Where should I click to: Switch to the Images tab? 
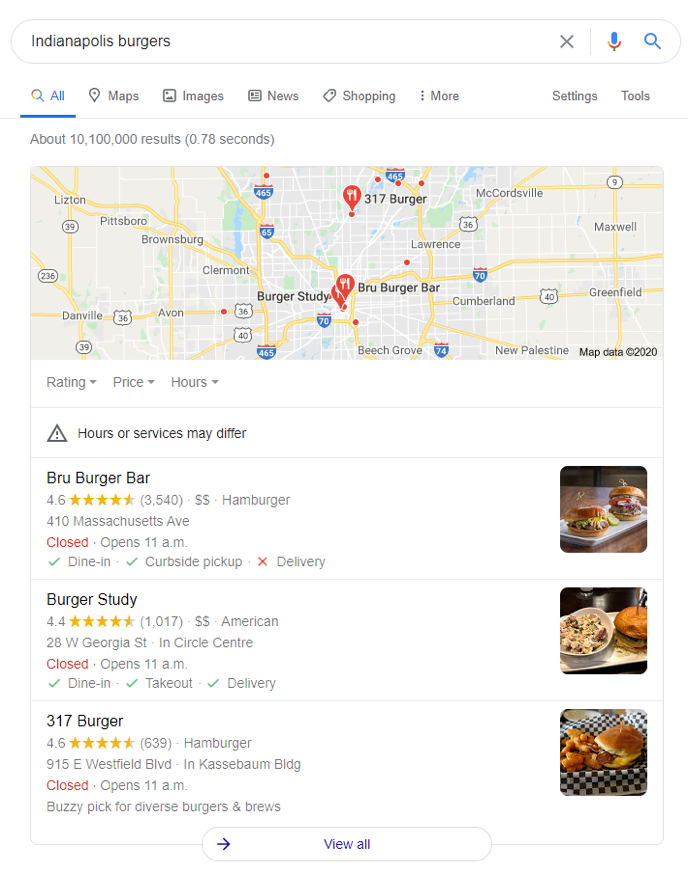coord(193,96)
